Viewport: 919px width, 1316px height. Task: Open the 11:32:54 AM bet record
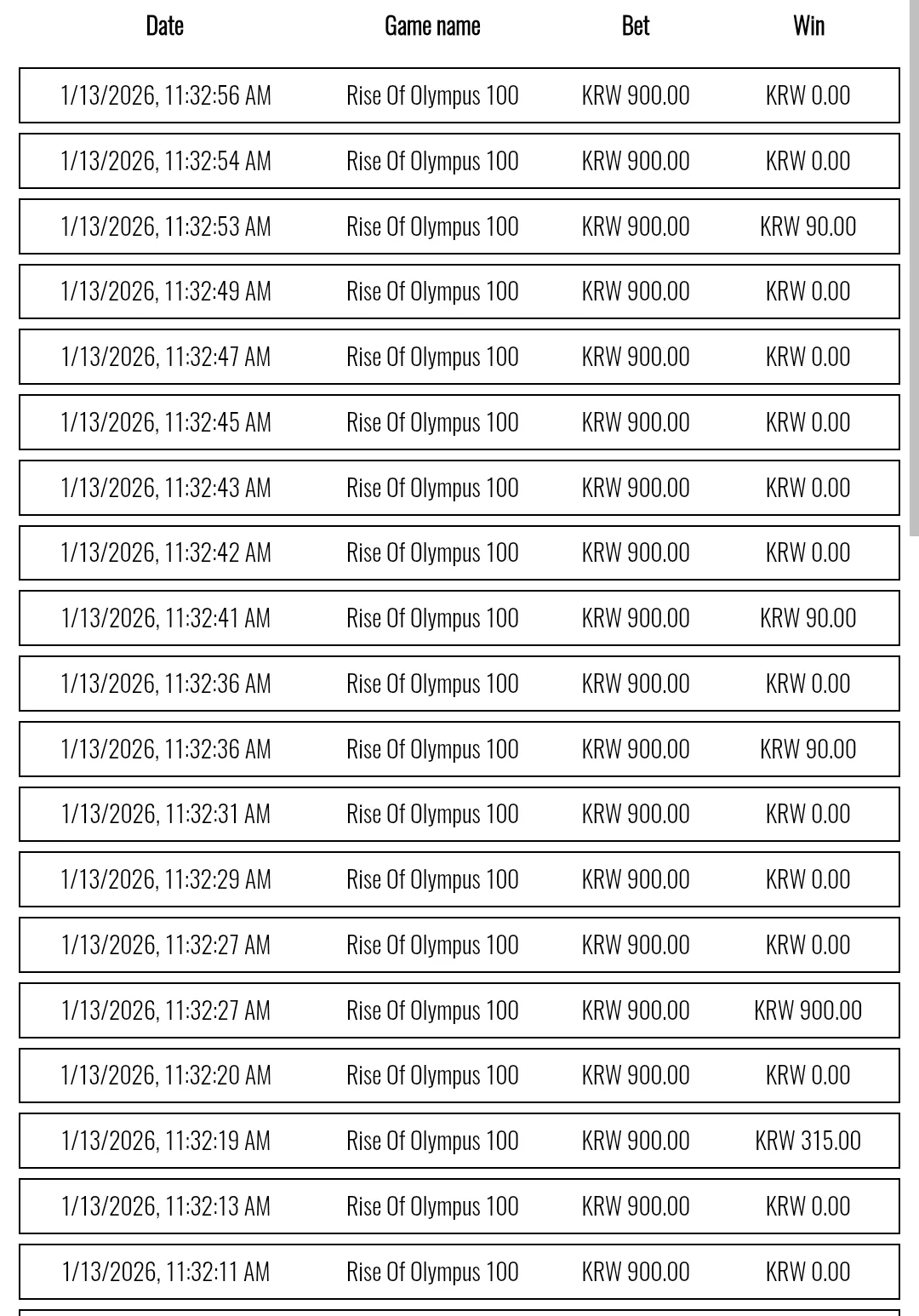[459, 161]
